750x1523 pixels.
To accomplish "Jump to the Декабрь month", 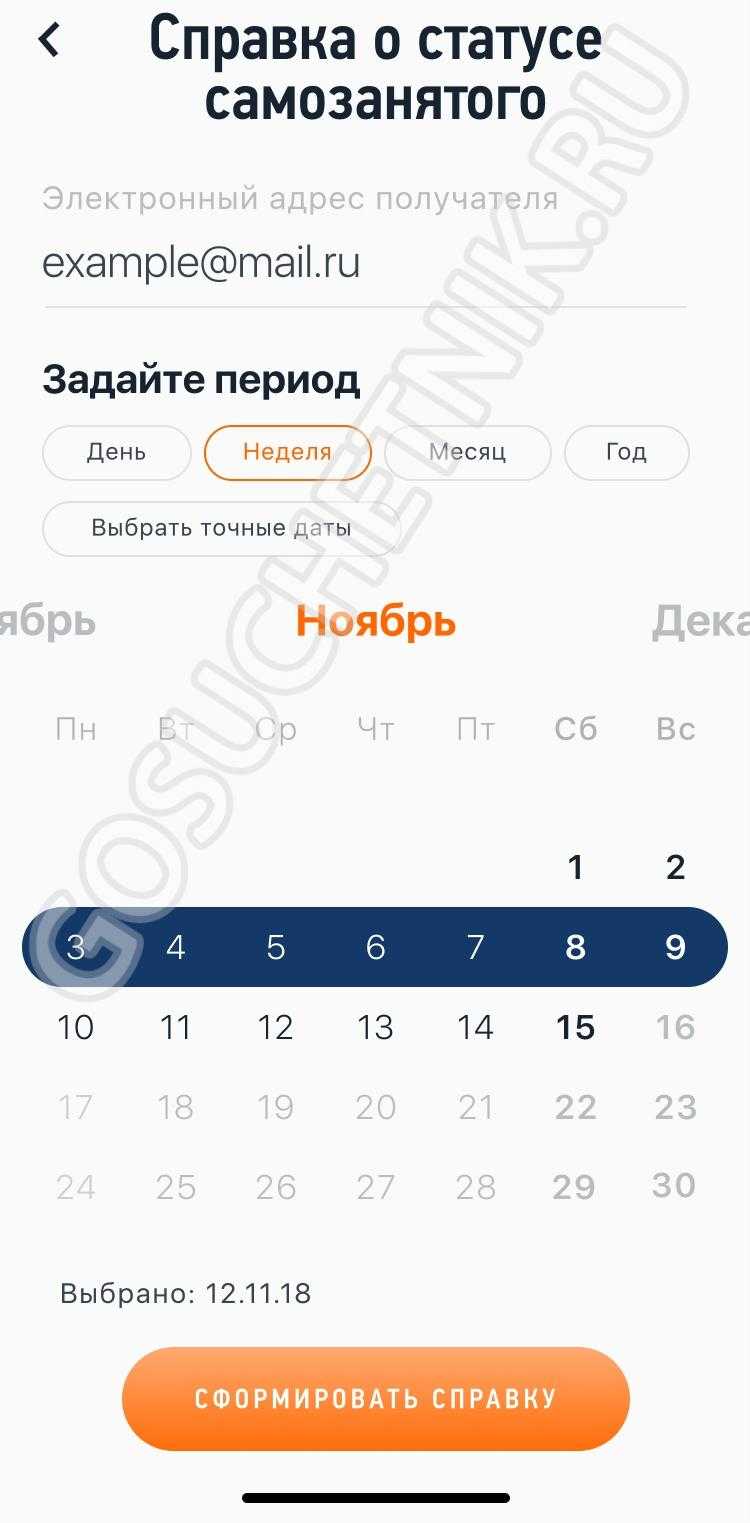I will [700, 622].
